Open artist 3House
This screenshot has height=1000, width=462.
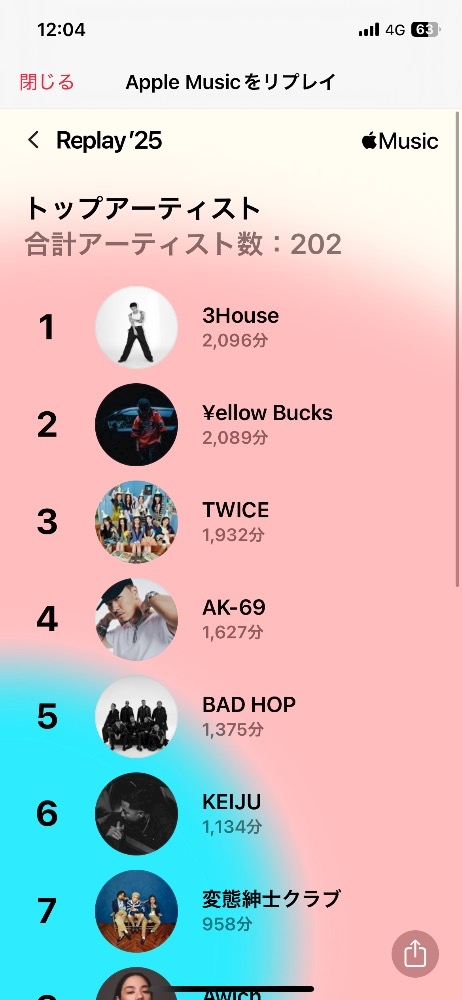(231, 327)
